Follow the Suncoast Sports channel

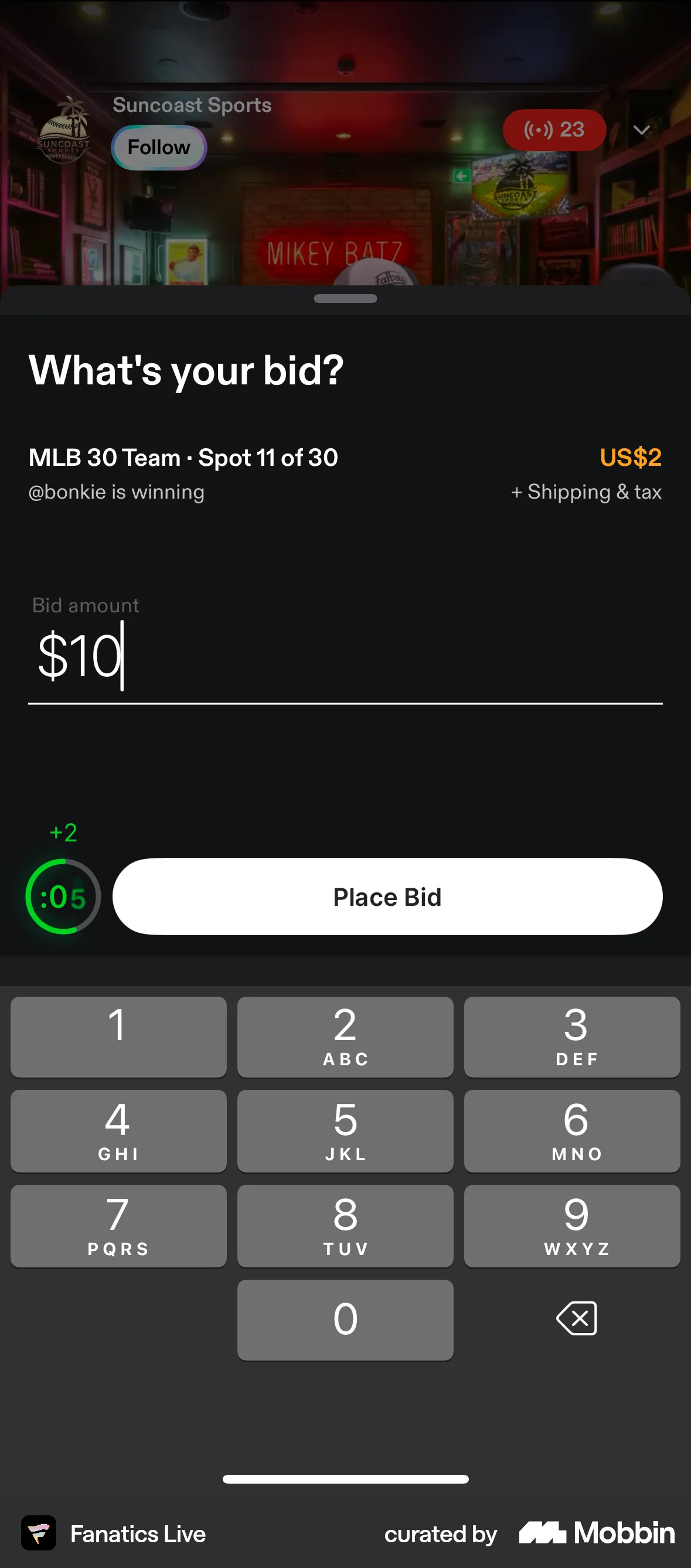pos(158,146)
